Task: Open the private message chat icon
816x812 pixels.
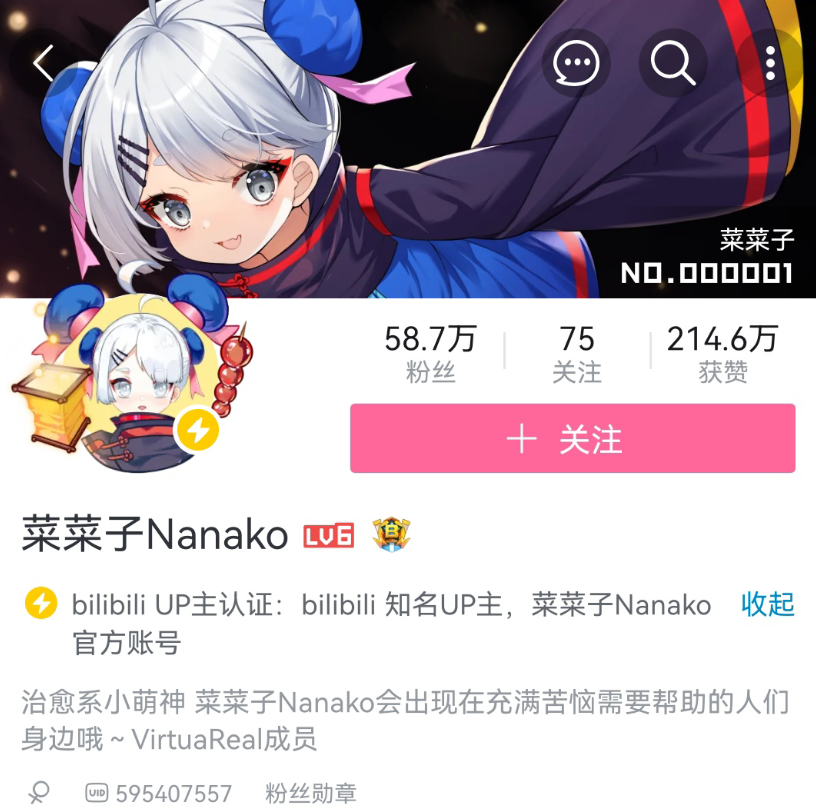Action: pos(576,63)
